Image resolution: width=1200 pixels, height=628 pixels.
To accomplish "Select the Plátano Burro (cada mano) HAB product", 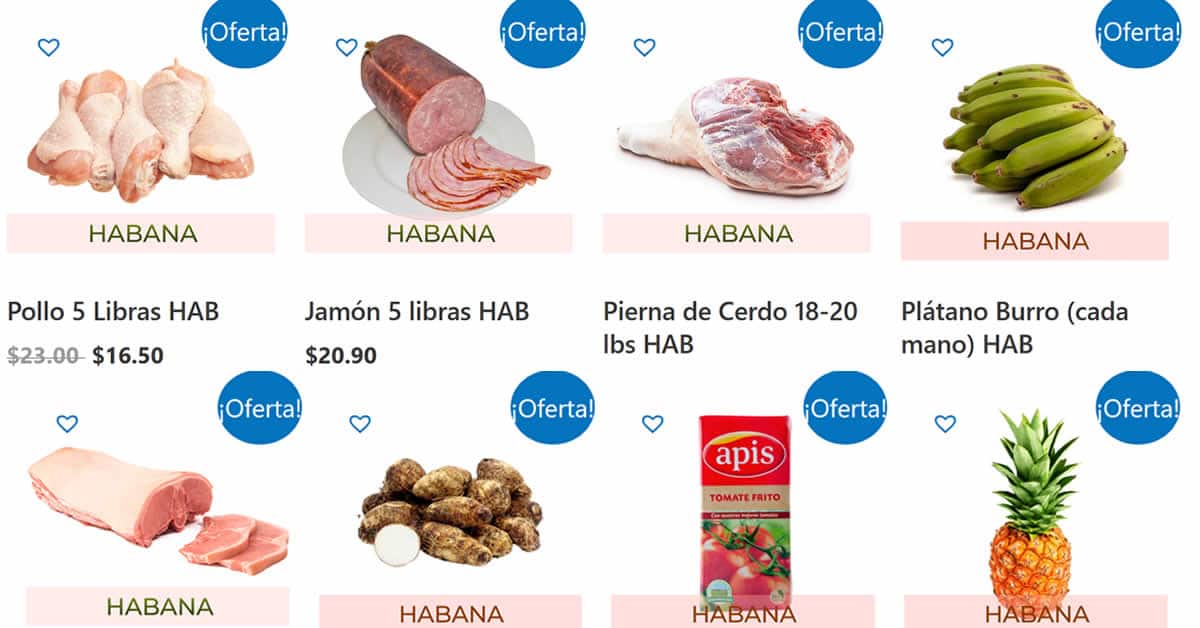I will tap(1014, 312).
